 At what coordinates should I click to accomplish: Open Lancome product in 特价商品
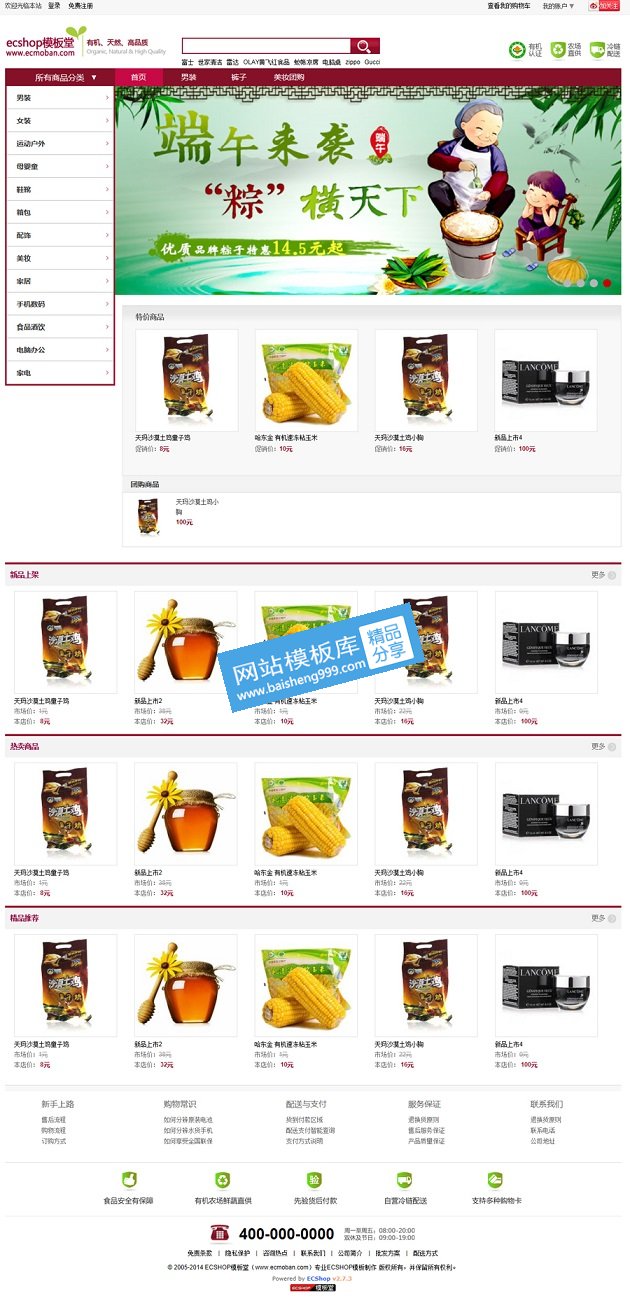tap(546, 380)
